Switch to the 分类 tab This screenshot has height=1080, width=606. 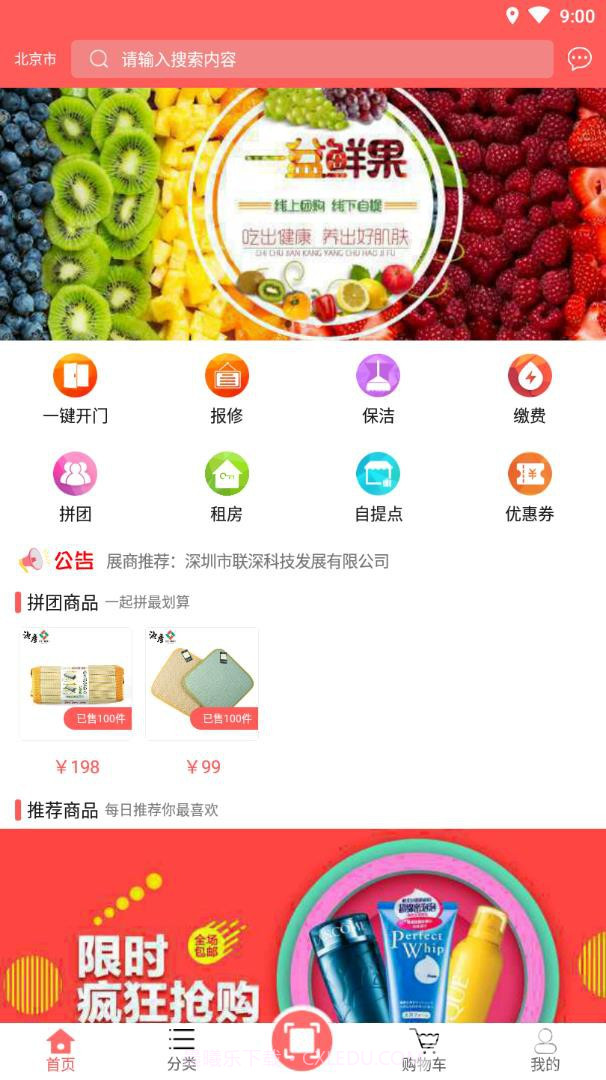click(x=182, y=1049)
